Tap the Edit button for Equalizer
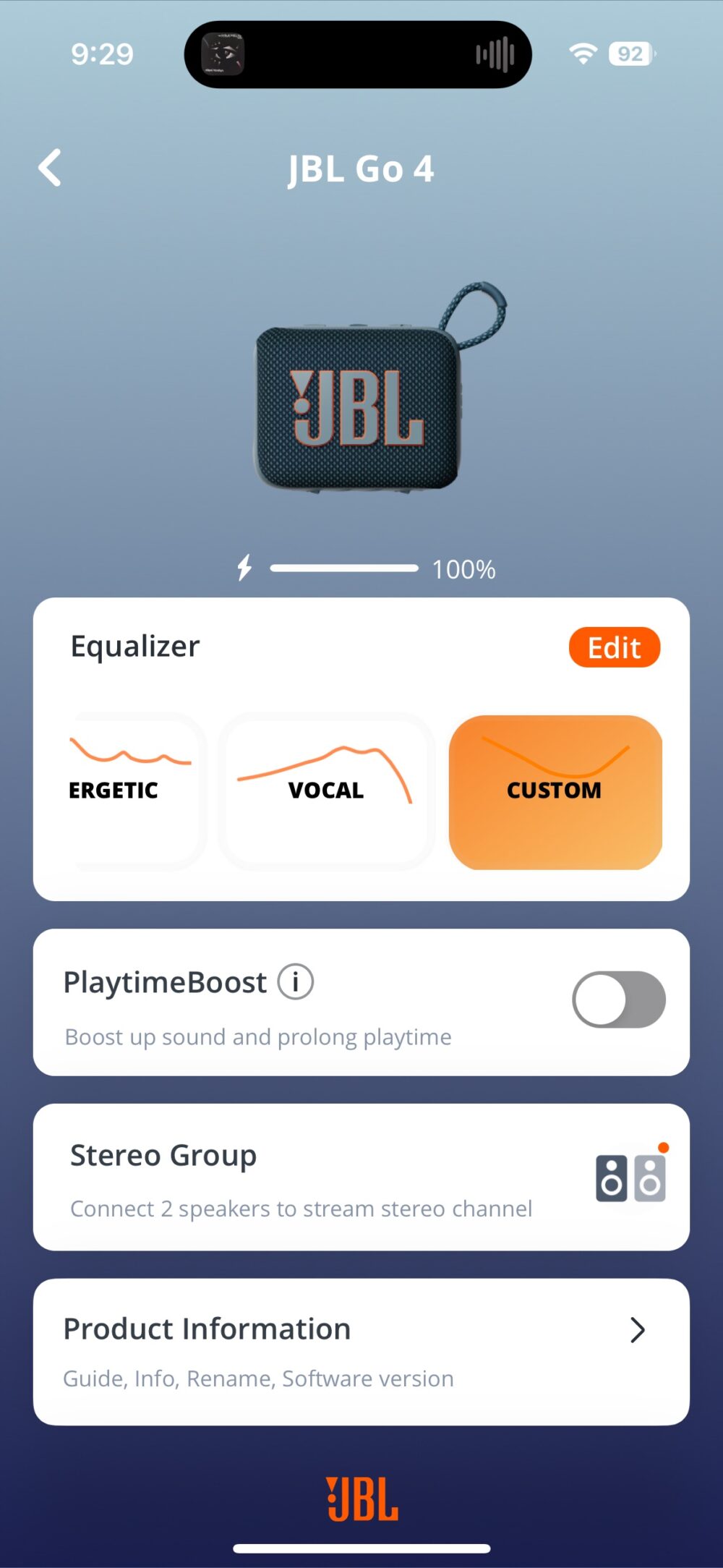The image size is (723, 1568). [x=614, y=647]
